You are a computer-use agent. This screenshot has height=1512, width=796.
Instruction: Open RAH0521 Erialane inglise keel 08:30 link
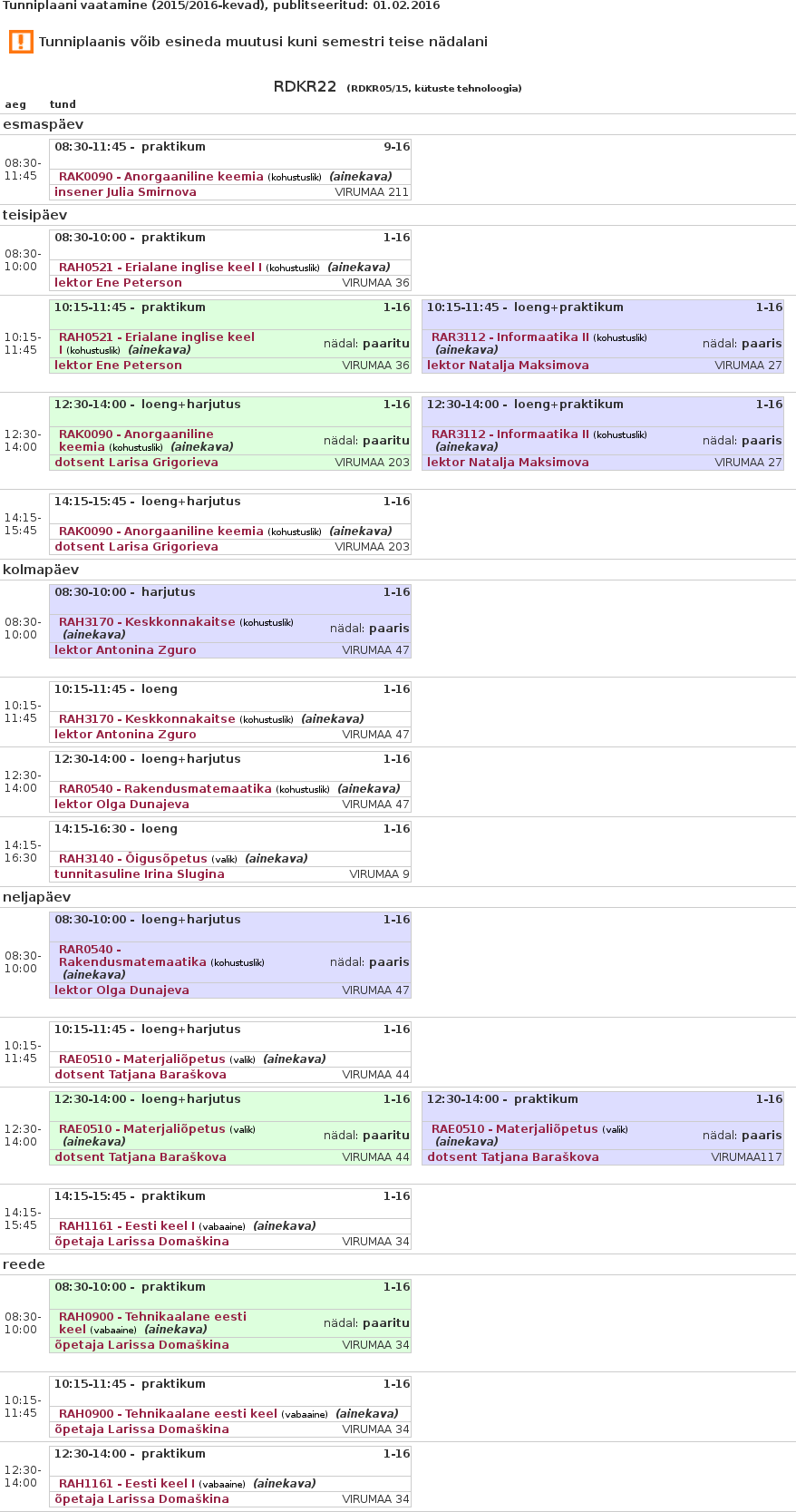pyautogui.click(x=160, y=268)
